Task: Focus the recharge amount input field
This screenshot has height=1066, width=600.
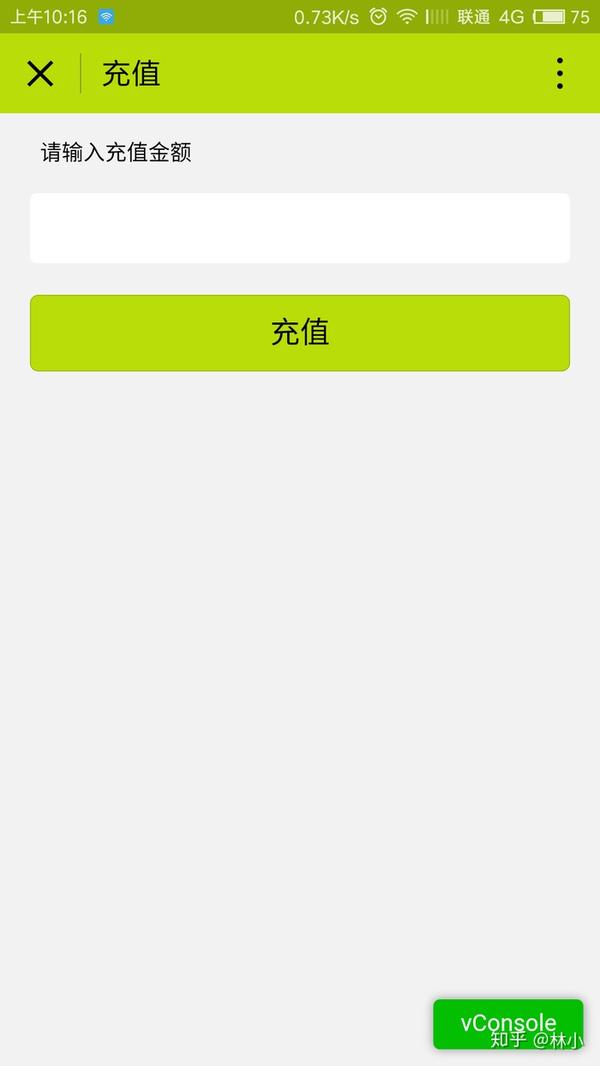Action: [x=300, y=228]
